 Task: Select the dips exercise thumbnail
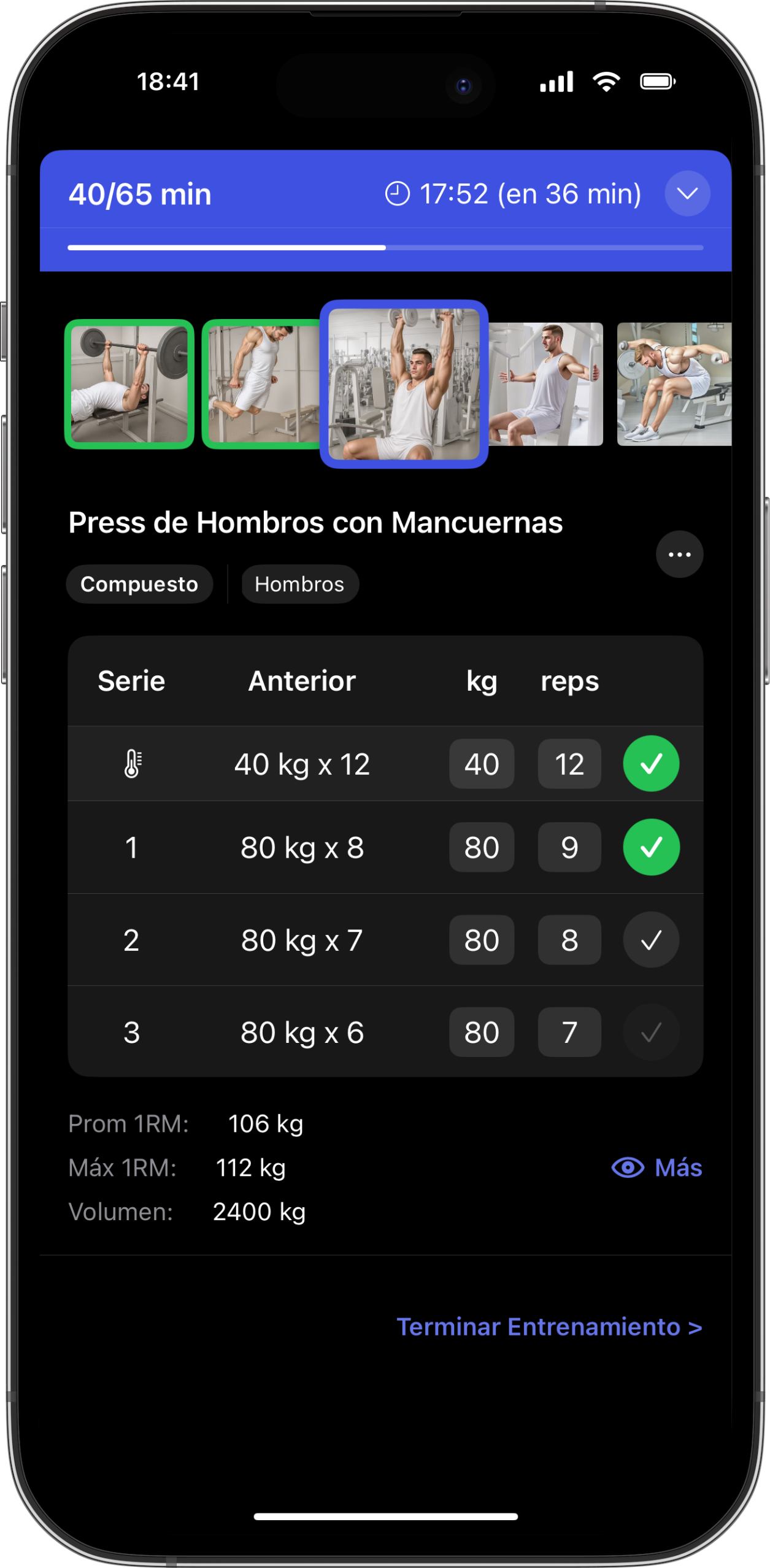point(262,384)
